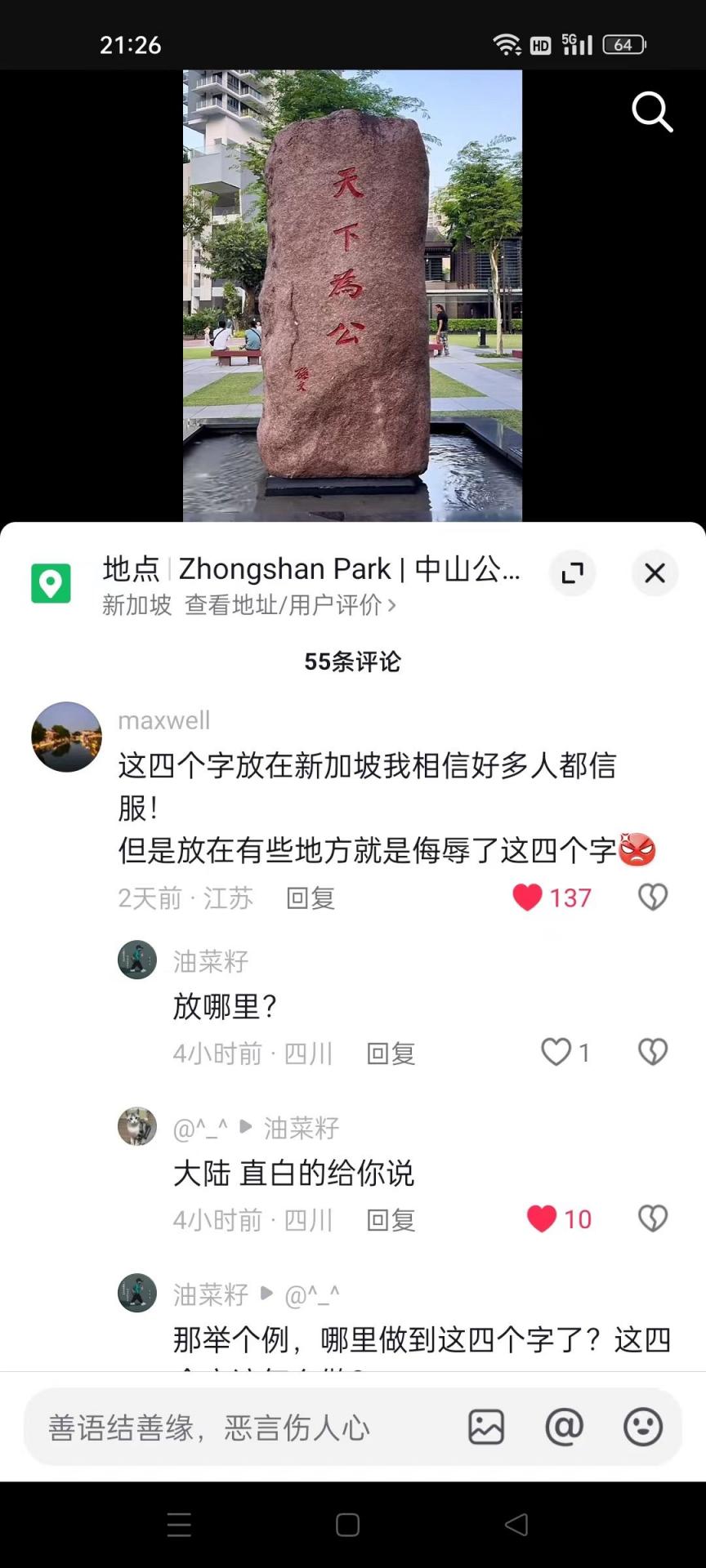Mention someone with the @ icon
The image size is (706, 1568).
(565, 1428)
